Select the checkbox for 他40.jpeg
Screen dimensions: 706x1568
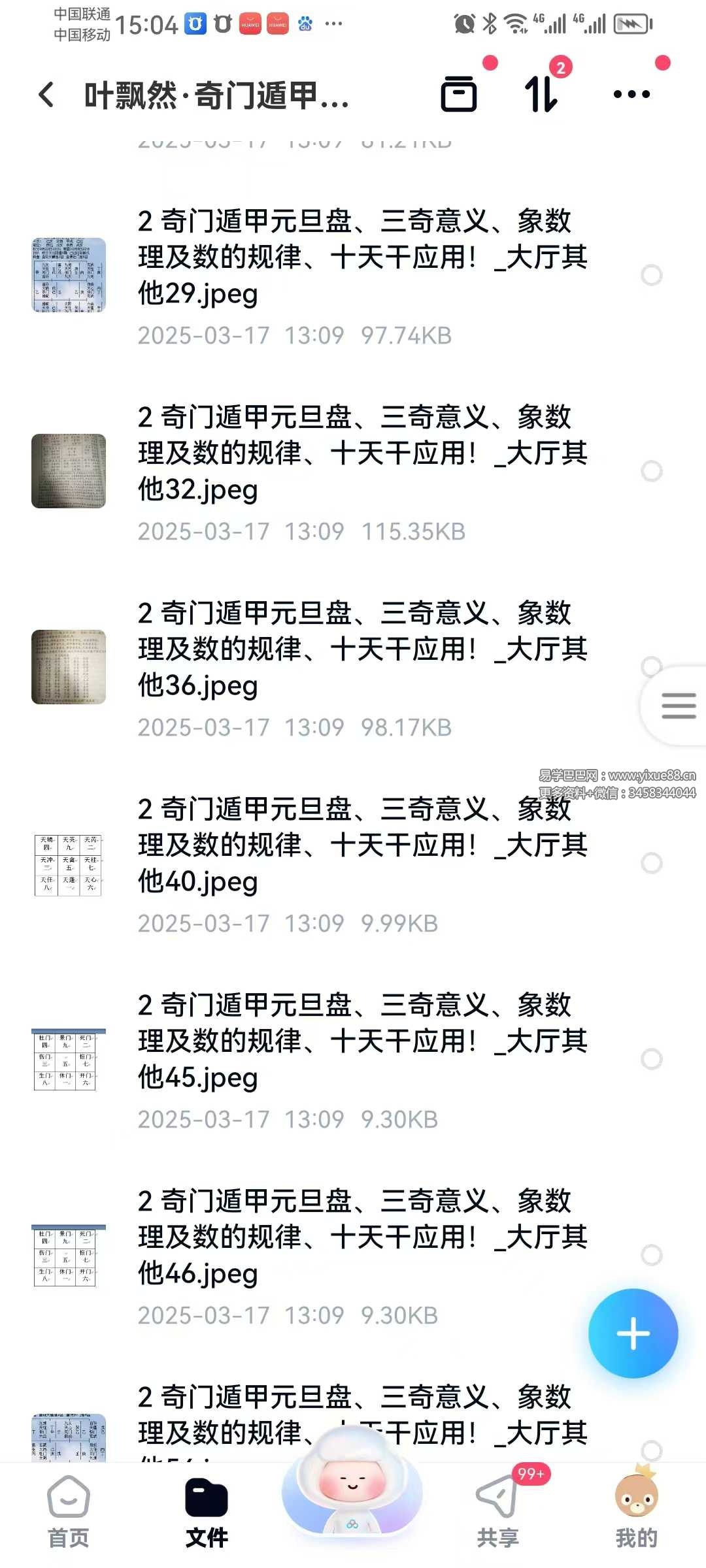coord(652,863)
